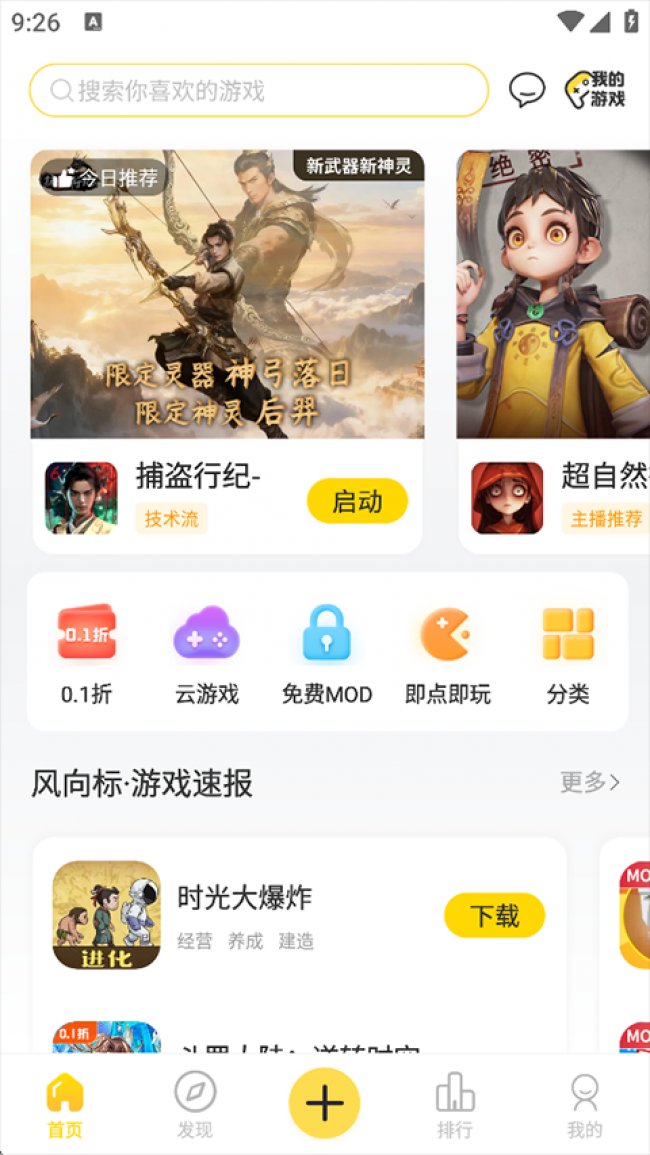This screenshot has height=1155, width=650.
Task: Download 时光大爆炸 with the 下载 button
Action: point(494,915)
